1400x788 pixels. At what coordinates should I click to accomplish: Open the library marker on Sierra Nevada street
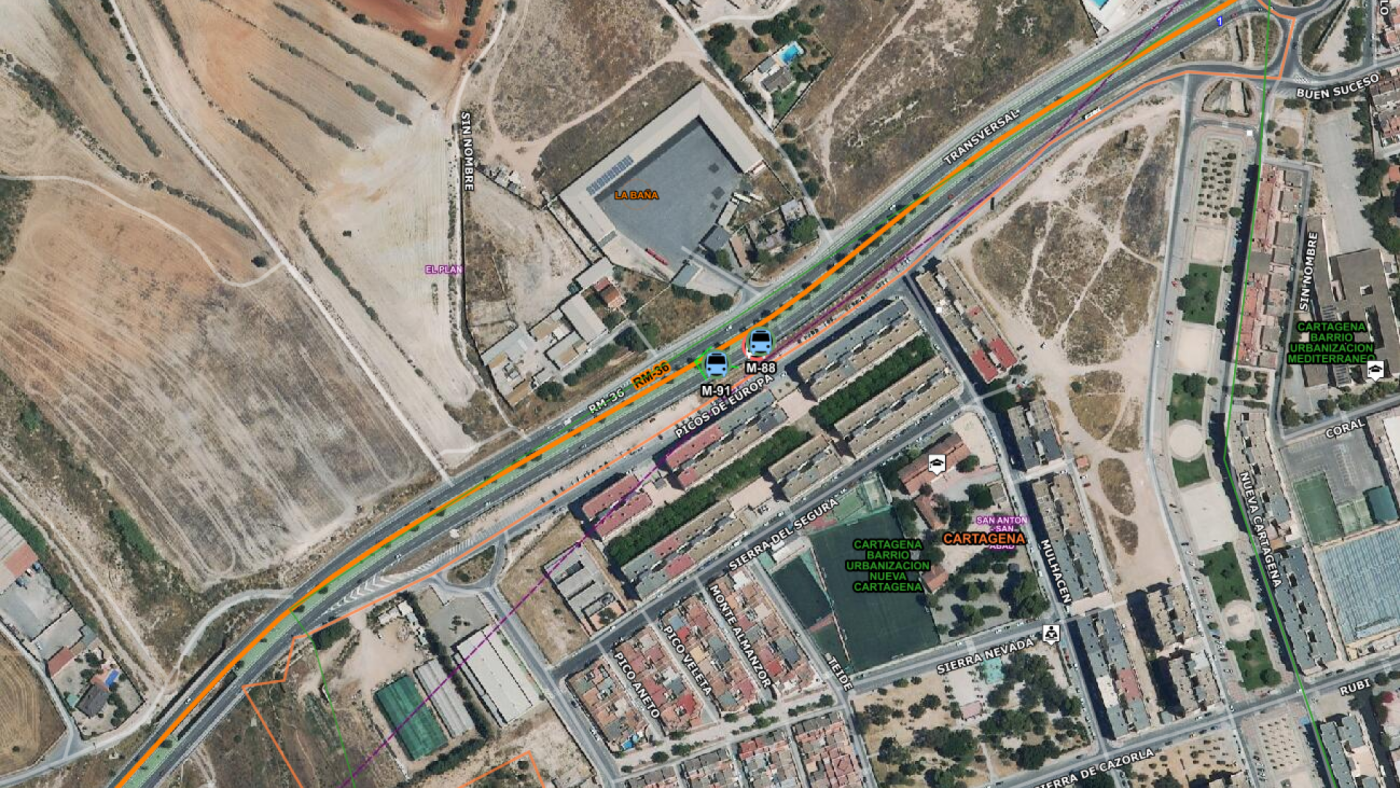[1051, 633]
